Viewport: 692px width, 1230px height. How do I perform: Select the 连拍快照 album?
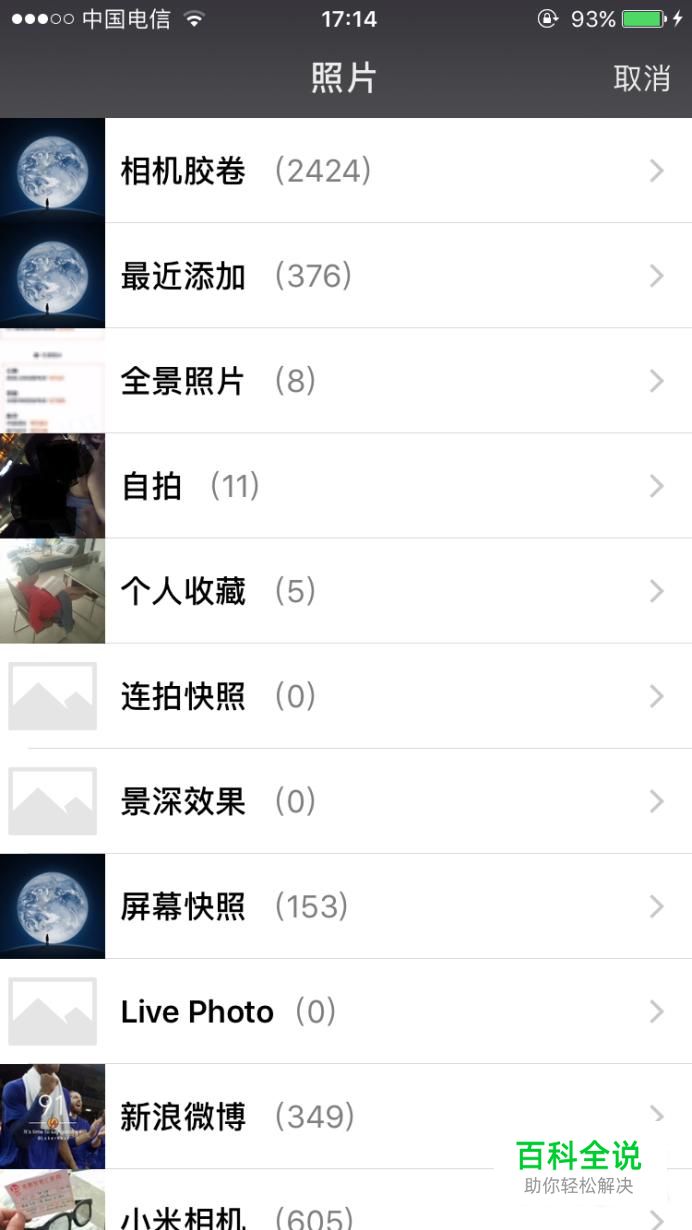point(346,696)
